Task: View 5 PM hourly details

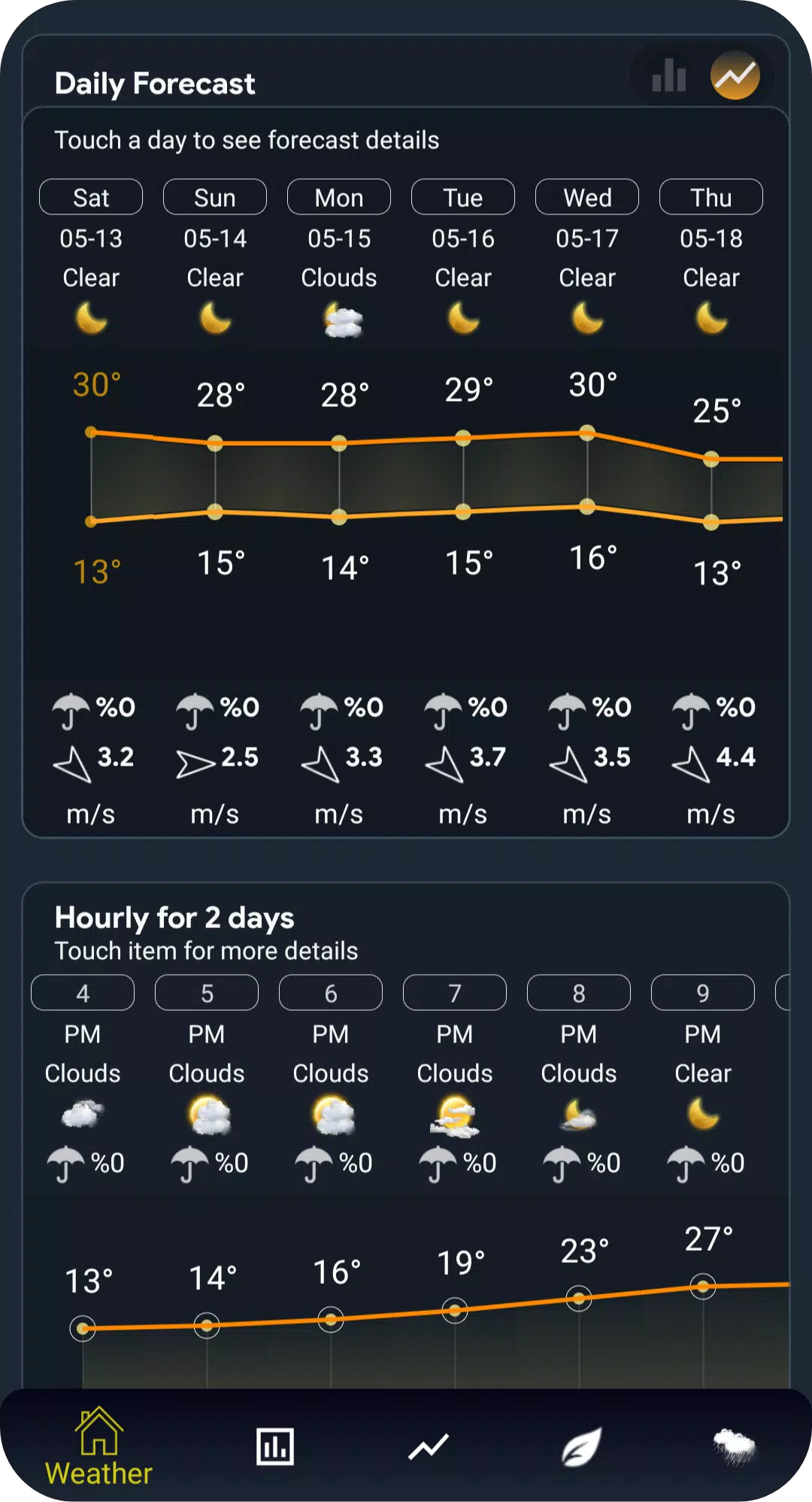Action: tap(207, 993)
